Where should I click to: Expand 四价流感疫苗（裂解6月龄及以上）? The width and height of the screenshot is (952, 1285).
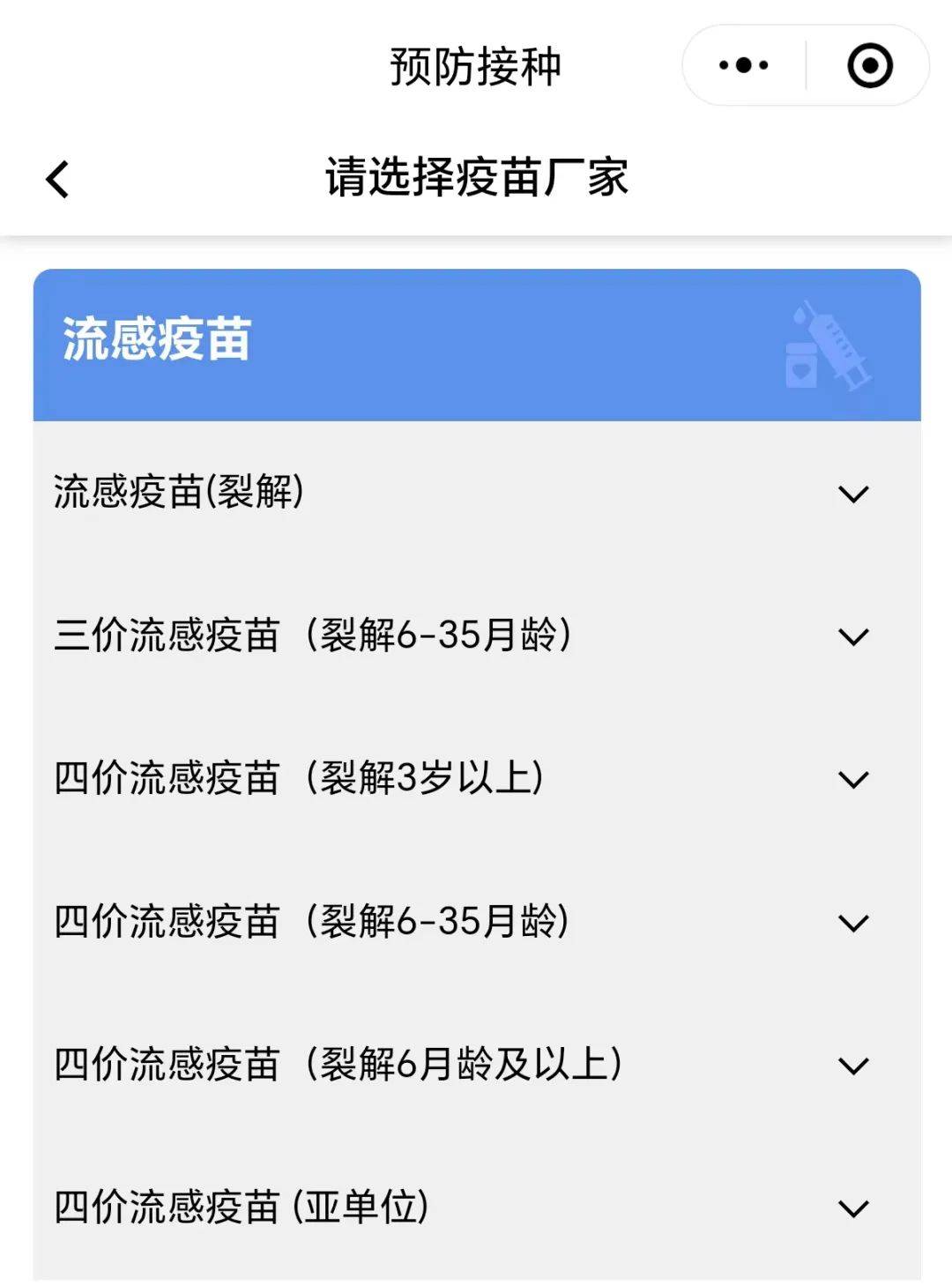click(852, 1066)
